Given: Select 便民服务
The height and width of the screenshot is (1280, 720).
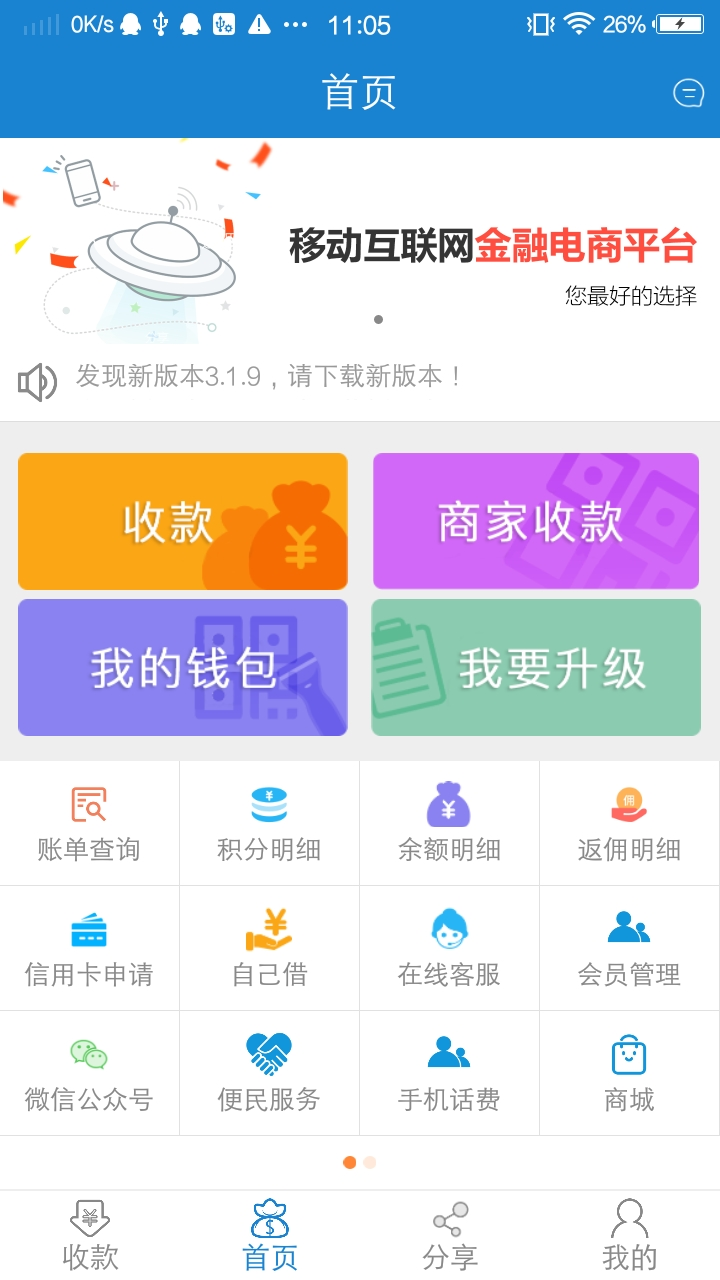Looking at the screenshot, I should [269, 1073].
